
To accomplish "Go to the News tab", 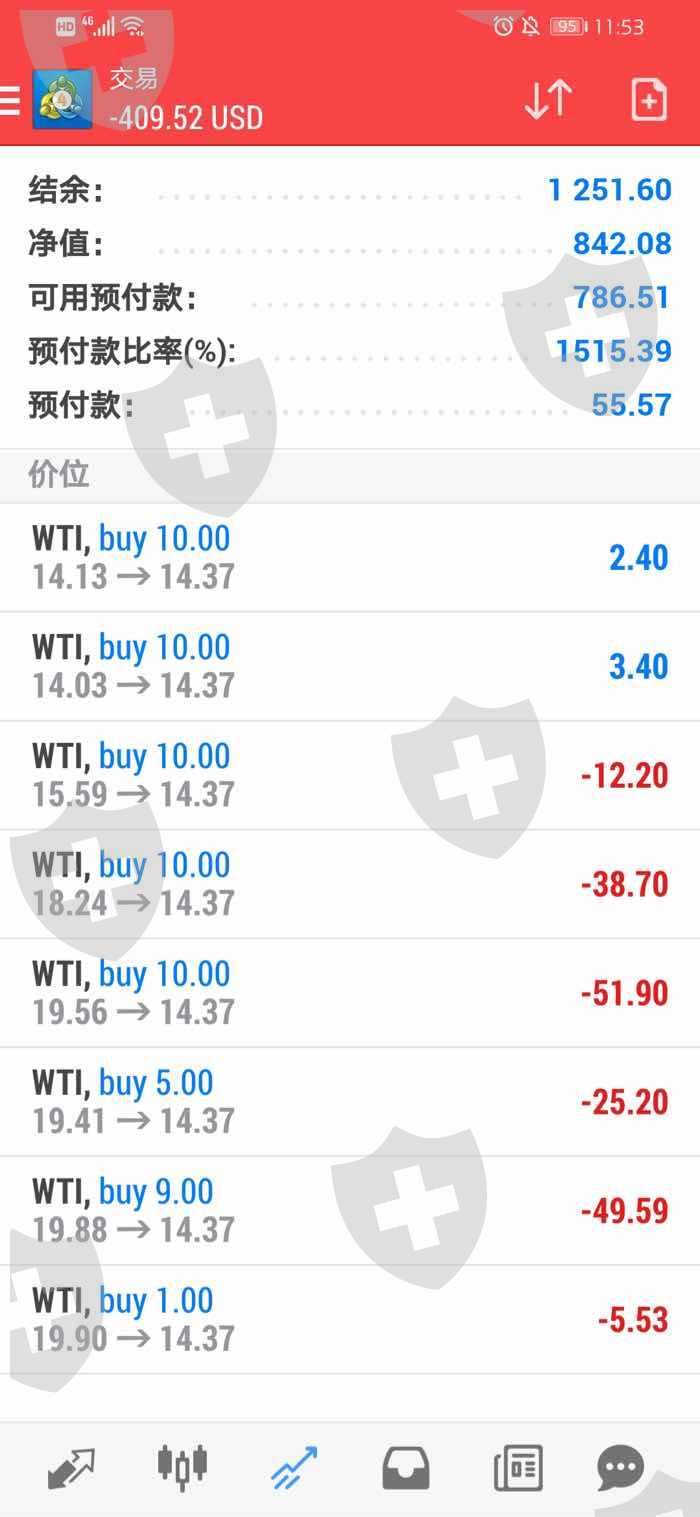I will coord(518,1467).
